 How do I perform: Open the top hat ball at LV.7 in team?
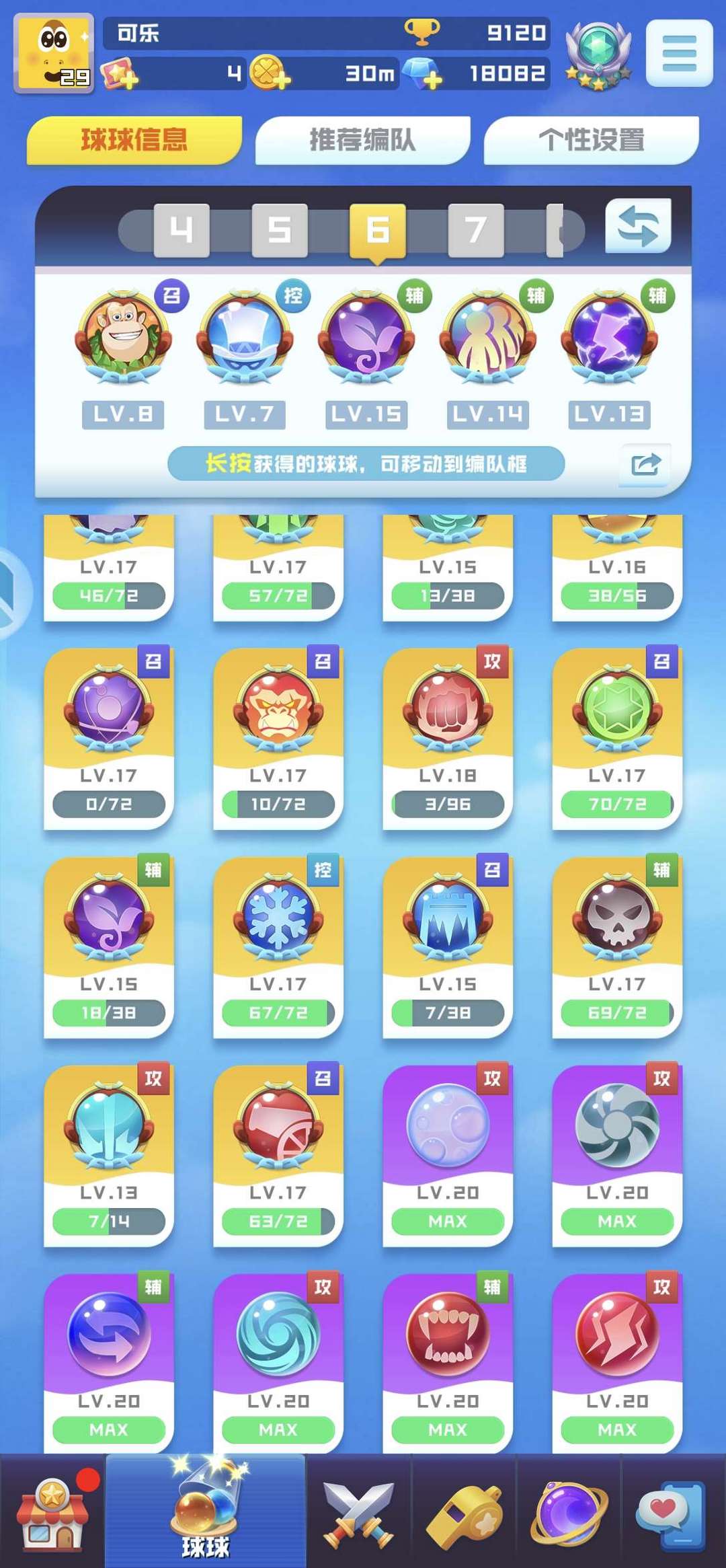coord(245,336)
